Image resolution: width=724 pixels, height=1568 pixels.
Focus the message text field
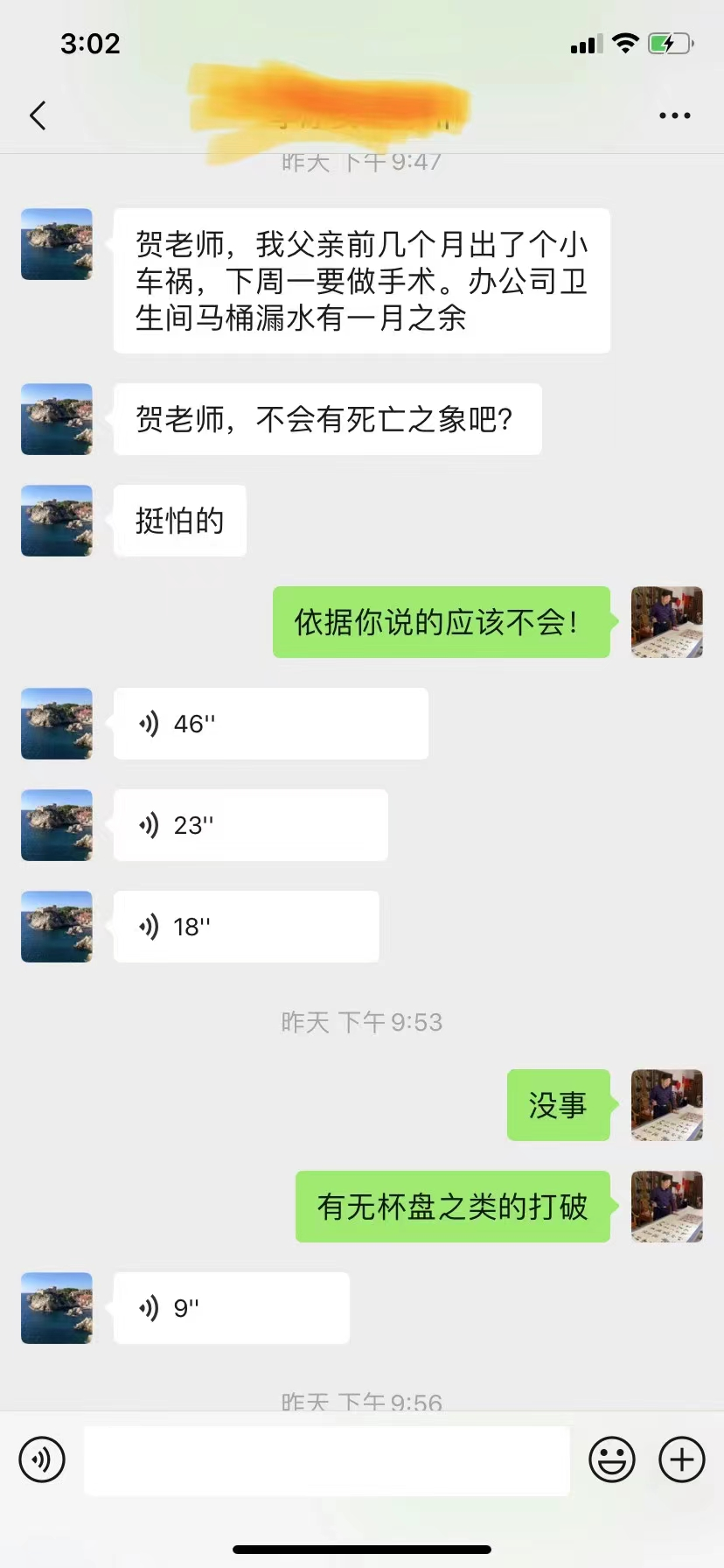coord(326,1460)
